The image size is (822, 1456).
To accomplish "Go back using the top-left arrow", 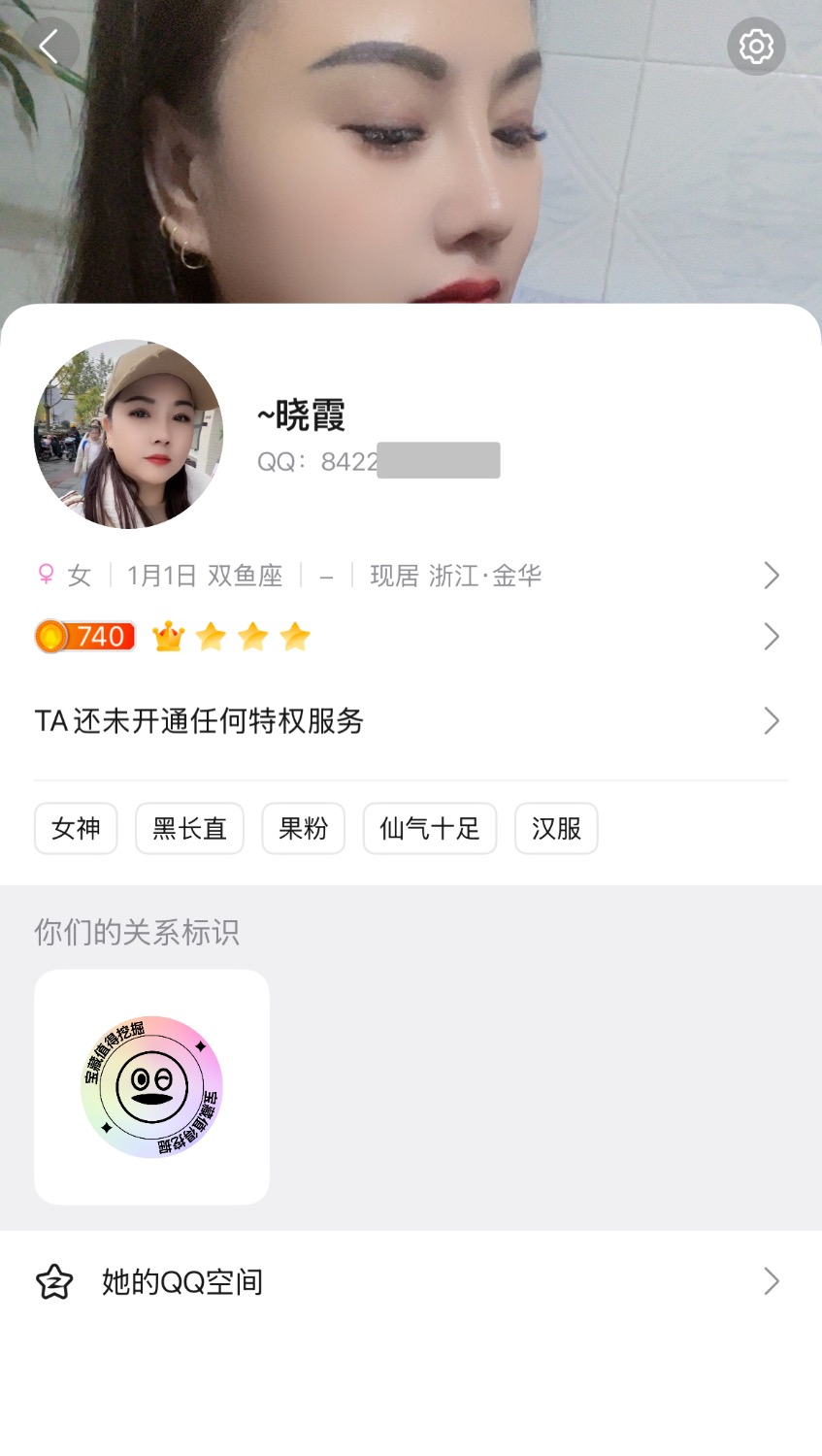I will click(49, 46).
